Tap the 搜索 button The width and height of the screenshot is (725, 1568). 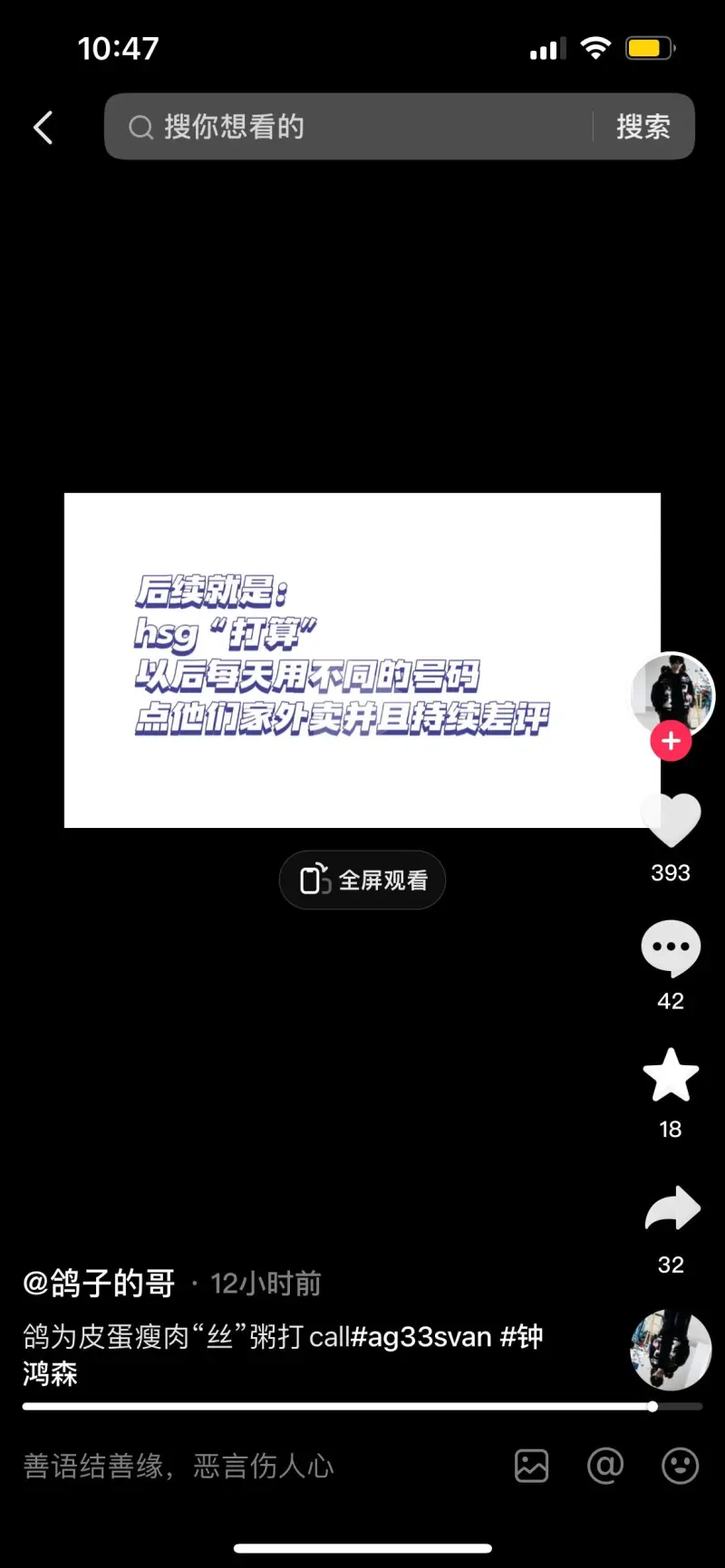pyautogui.click(x=643, y=127)
